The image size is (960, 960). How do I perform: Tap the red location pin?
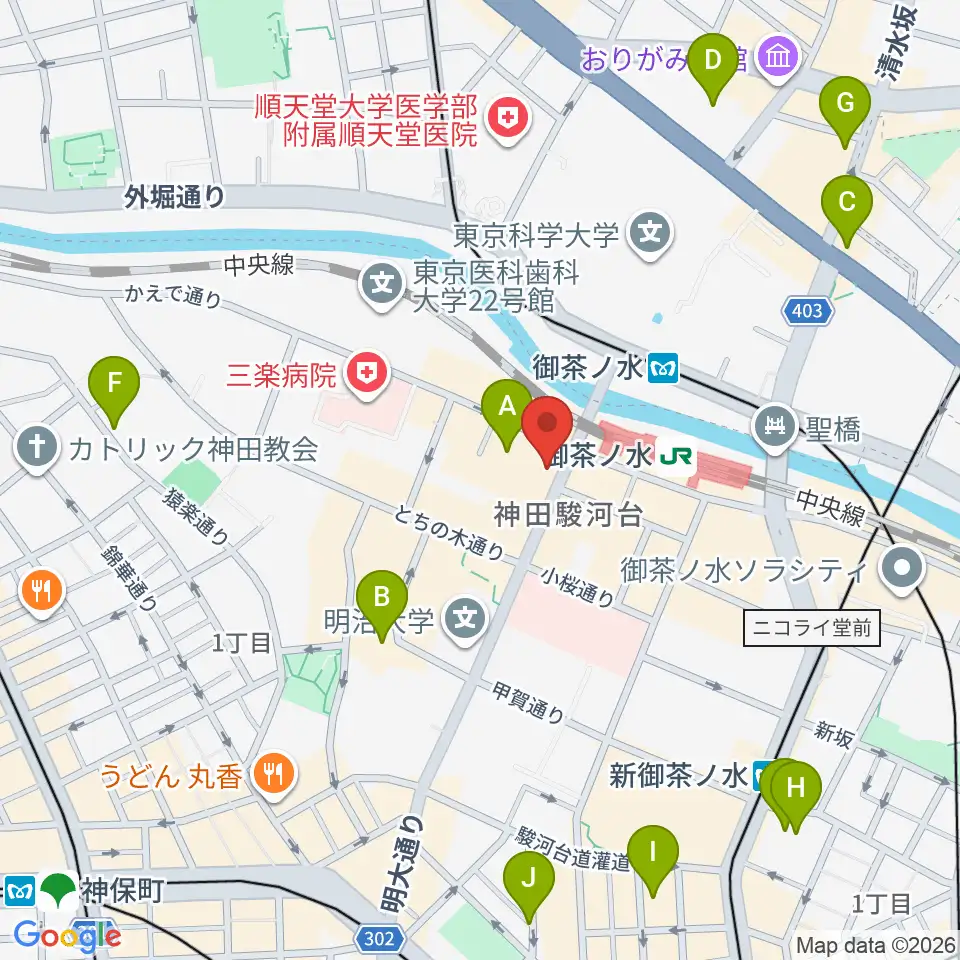point(547,432)
